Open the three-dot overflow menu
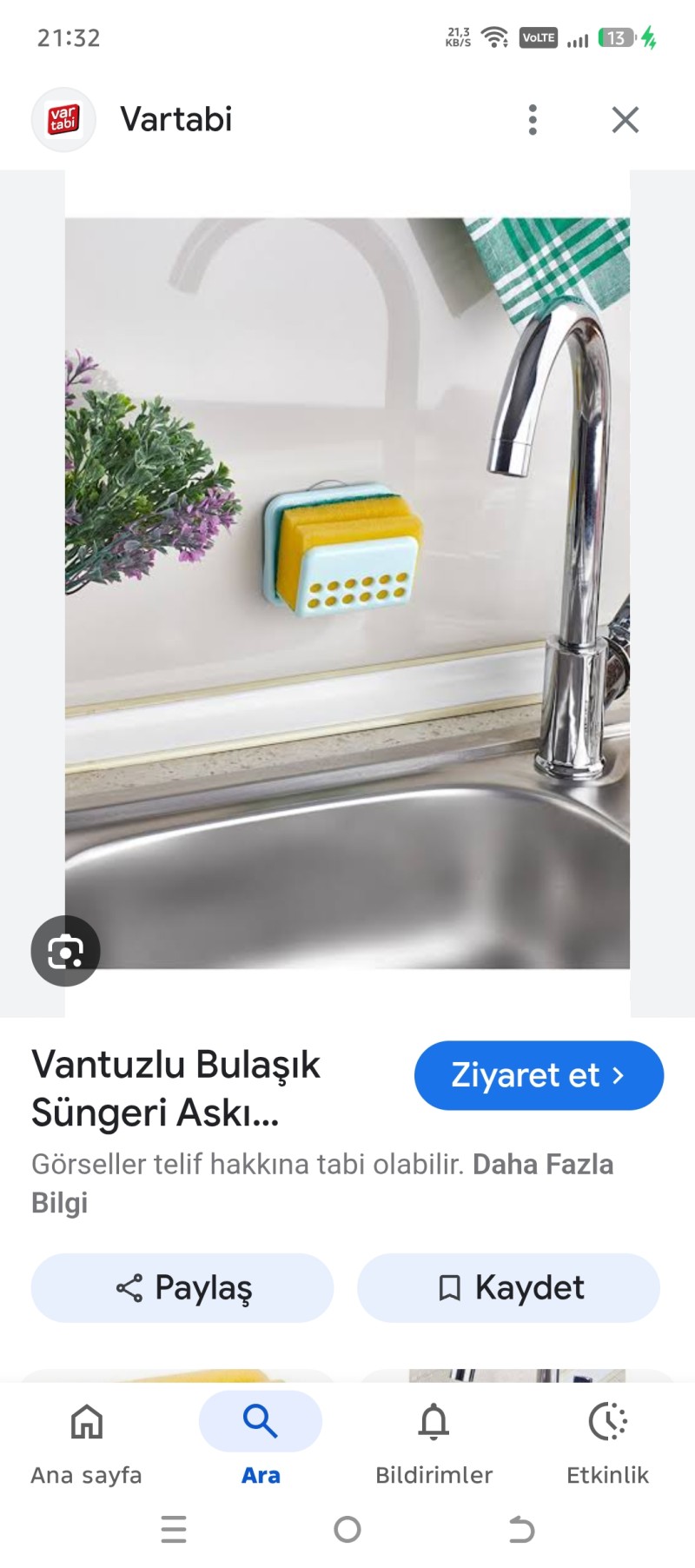Image resolution: width=695 pixels, height=1568 pixels. [x=533, y=120]
